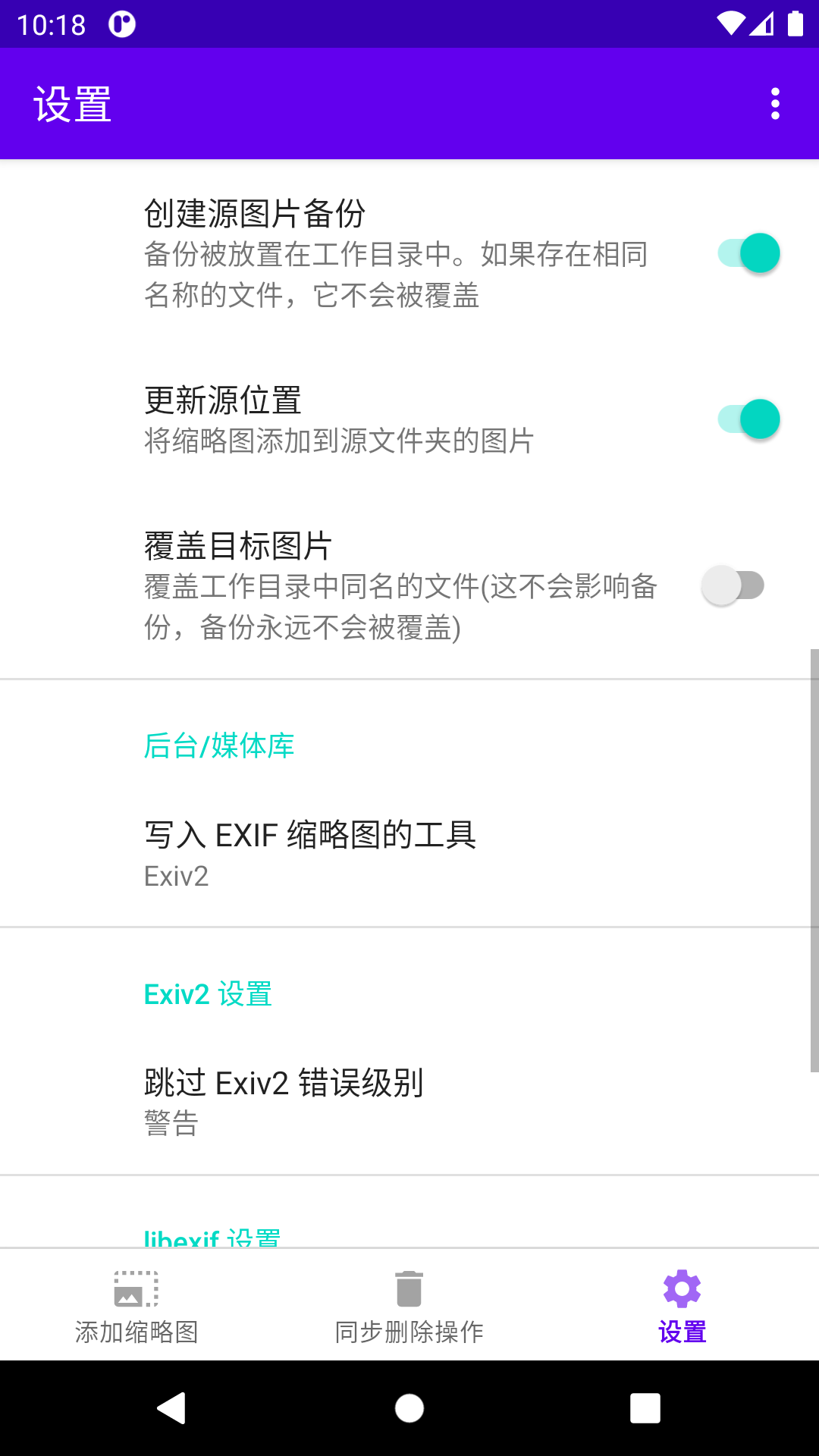Turn off the 更新源位置 switch
This screenshot has height=1456, width=819.
click(748, 419)
